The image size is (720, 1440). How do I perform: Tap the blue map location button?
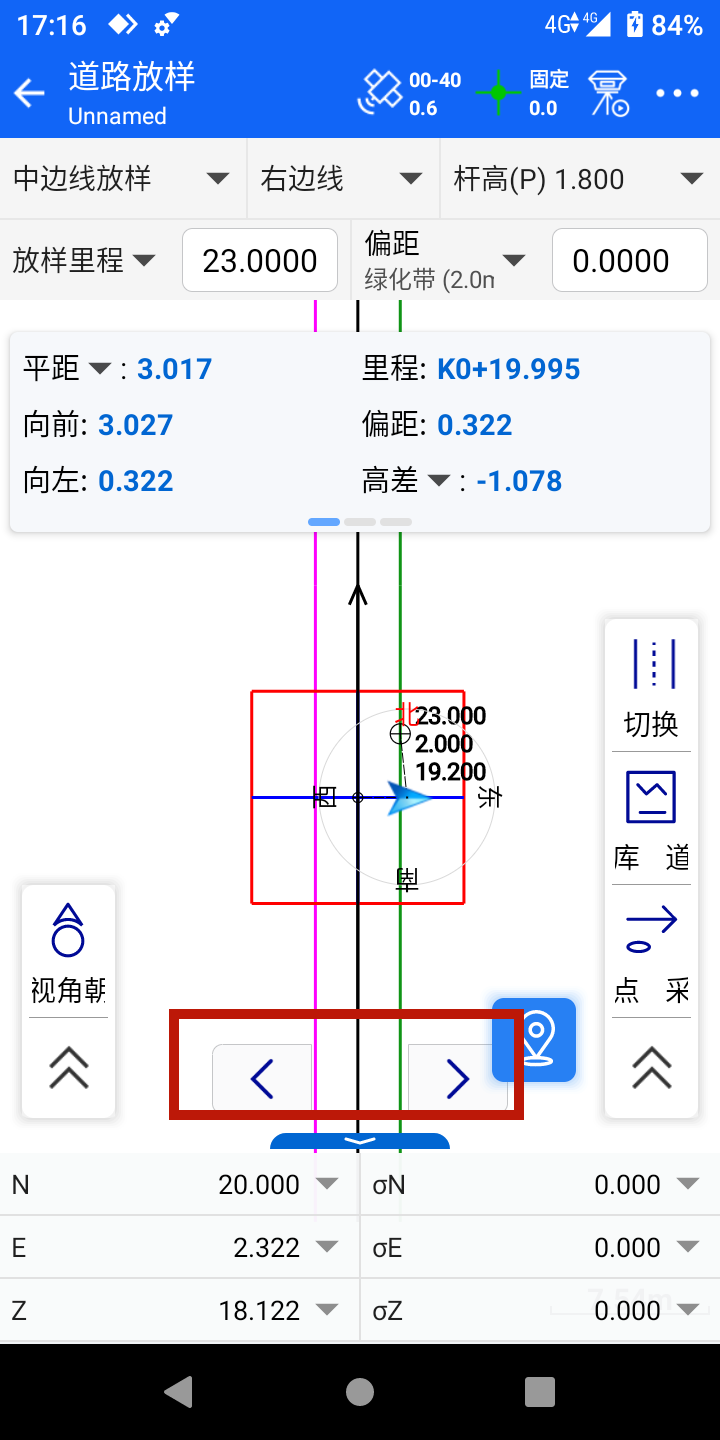pos(535,1039)
